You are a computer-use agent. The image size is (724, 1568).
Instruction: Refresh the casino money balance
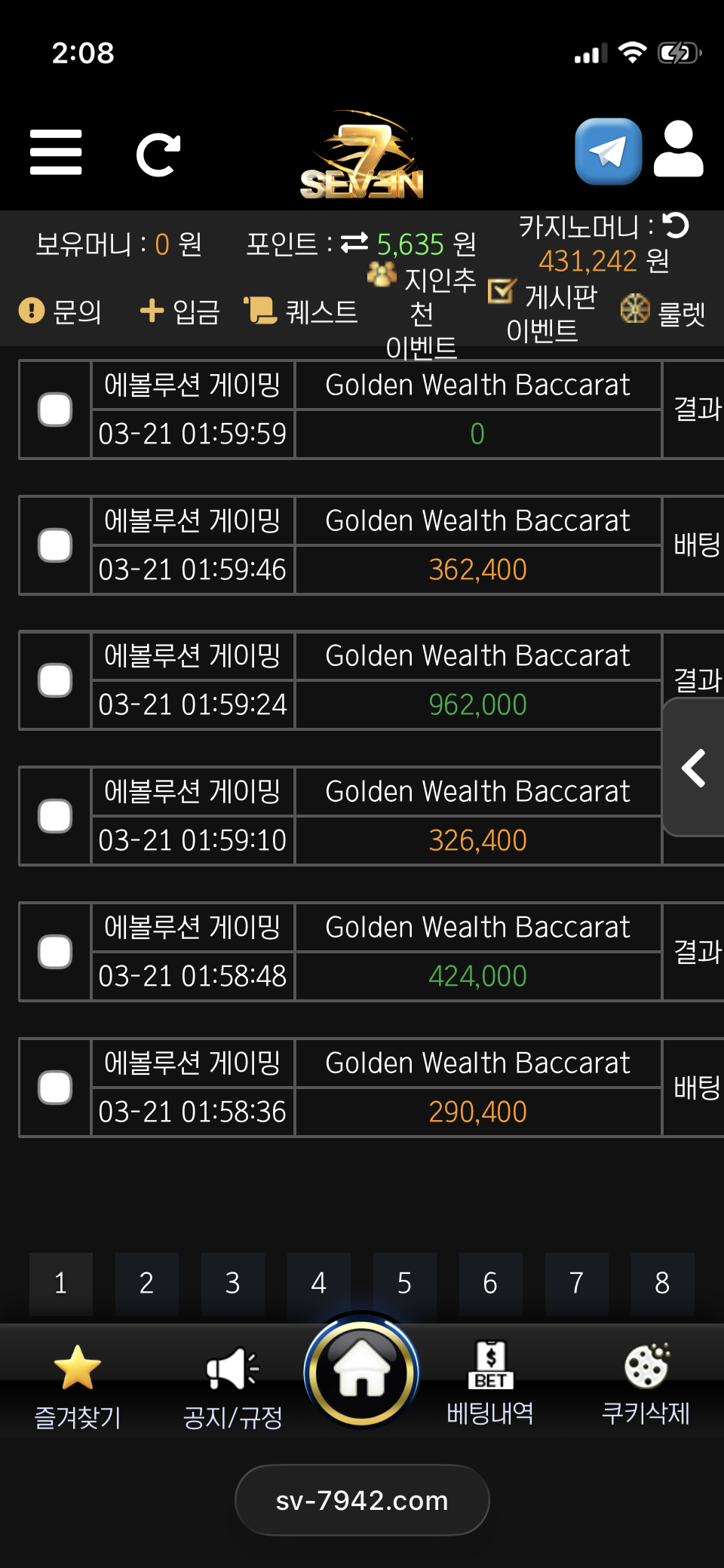[x=675, y=226]
